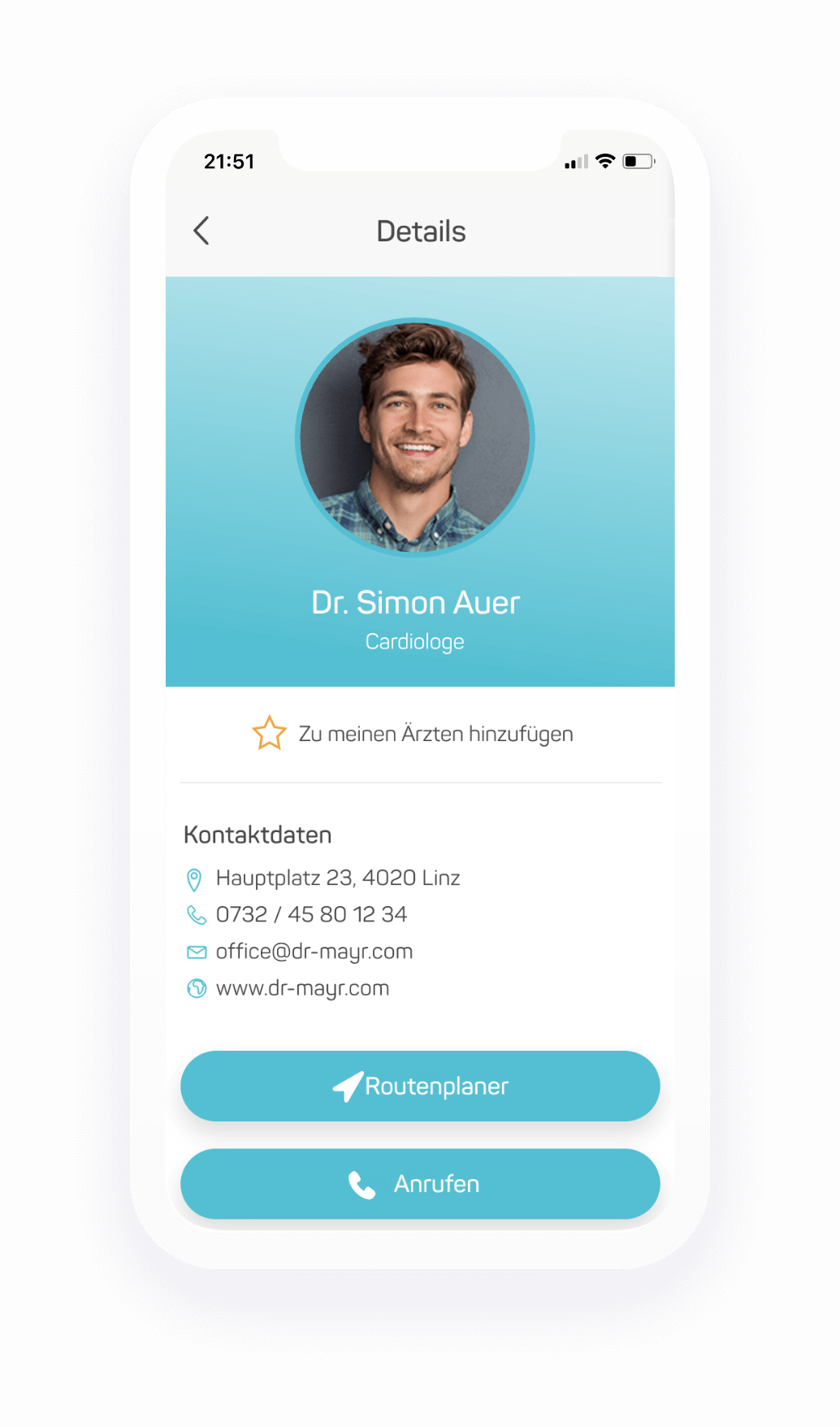Call the doctor via Anrufen

tap(420, 1184)
